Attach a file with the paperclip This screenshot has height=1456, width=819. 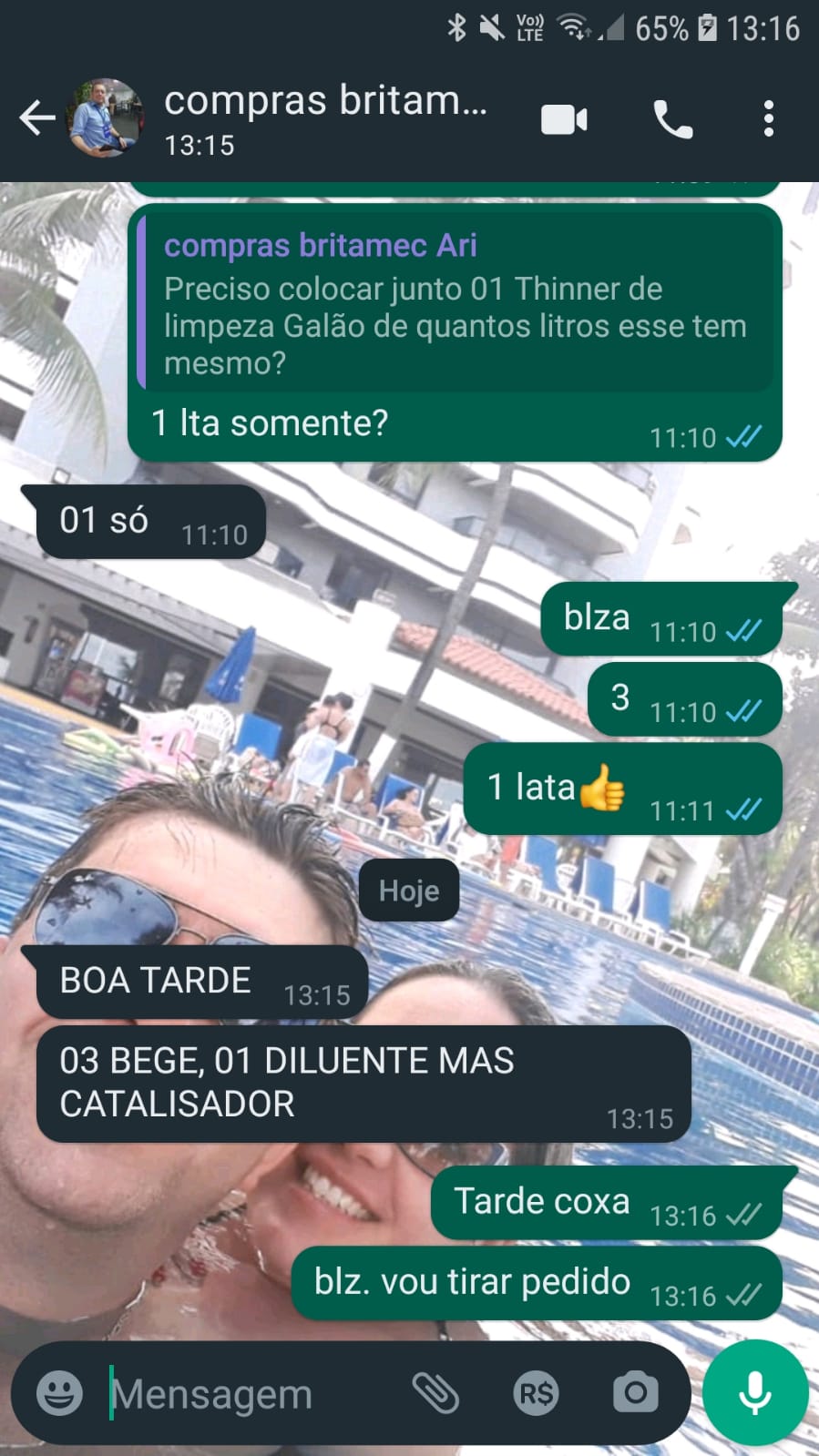click(435, 1392)
